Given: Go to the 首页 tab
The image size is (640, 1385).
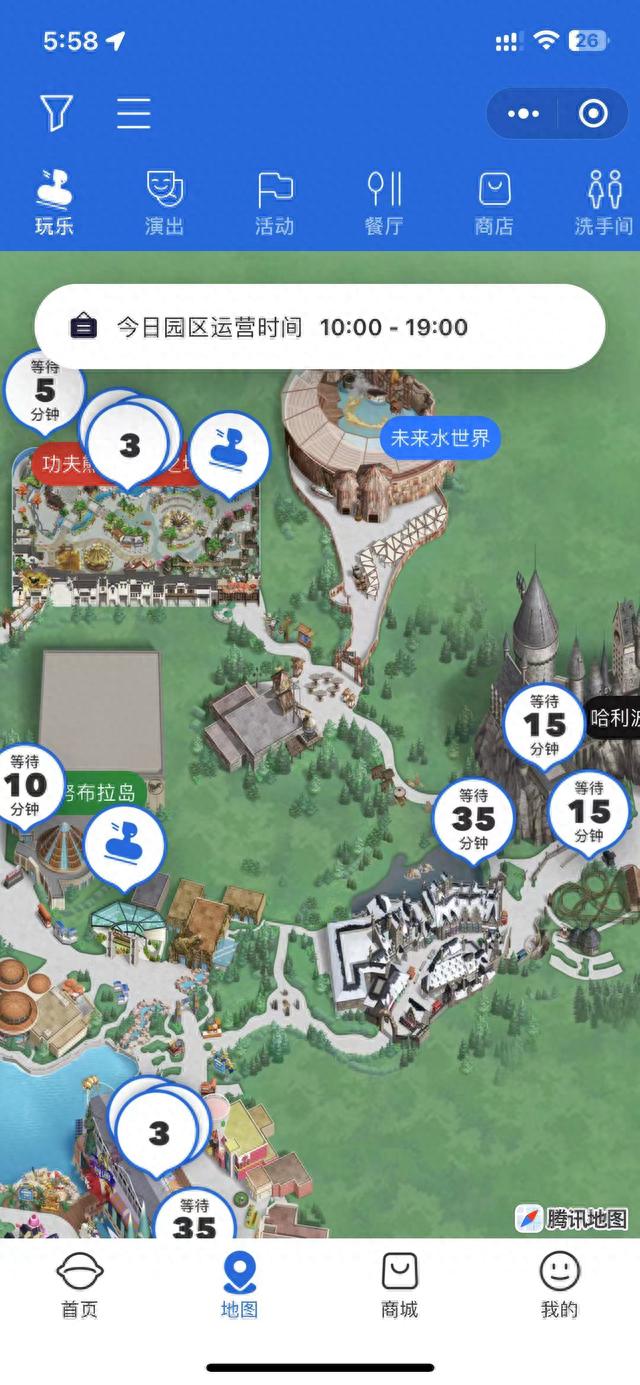Looking at the screenshot, I should click(80, 1286).
